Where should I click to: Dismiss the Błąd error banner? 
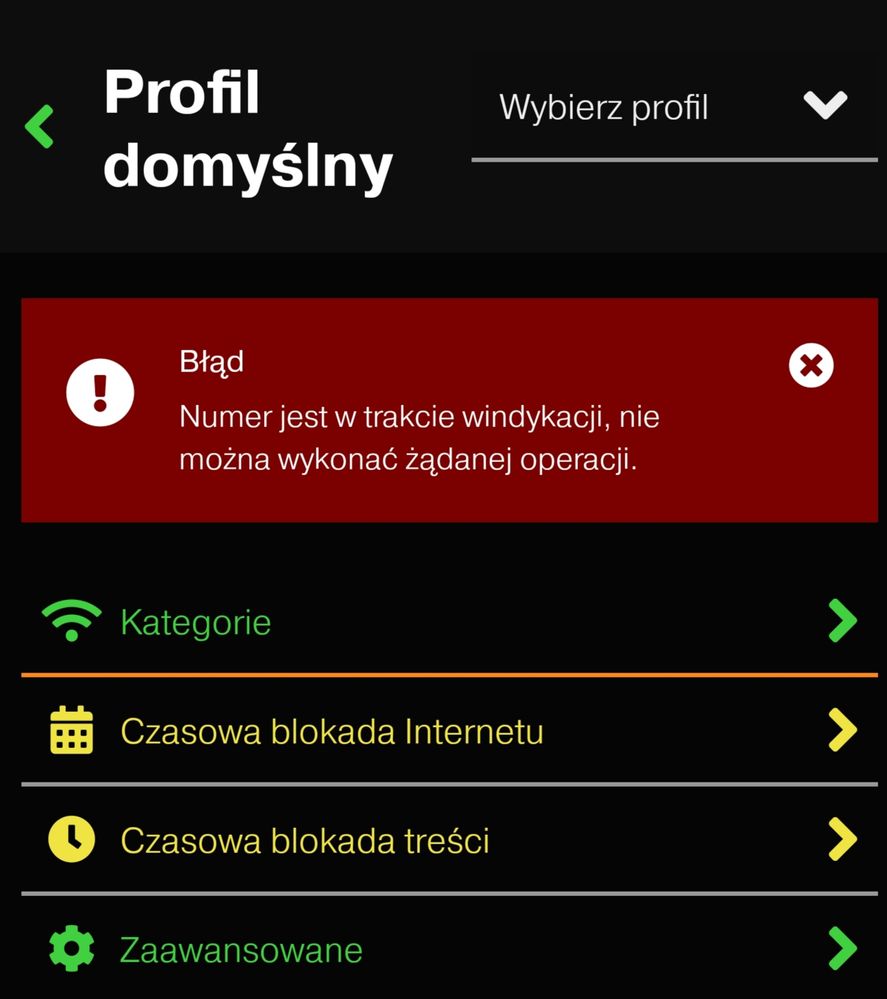click(810, 366)
